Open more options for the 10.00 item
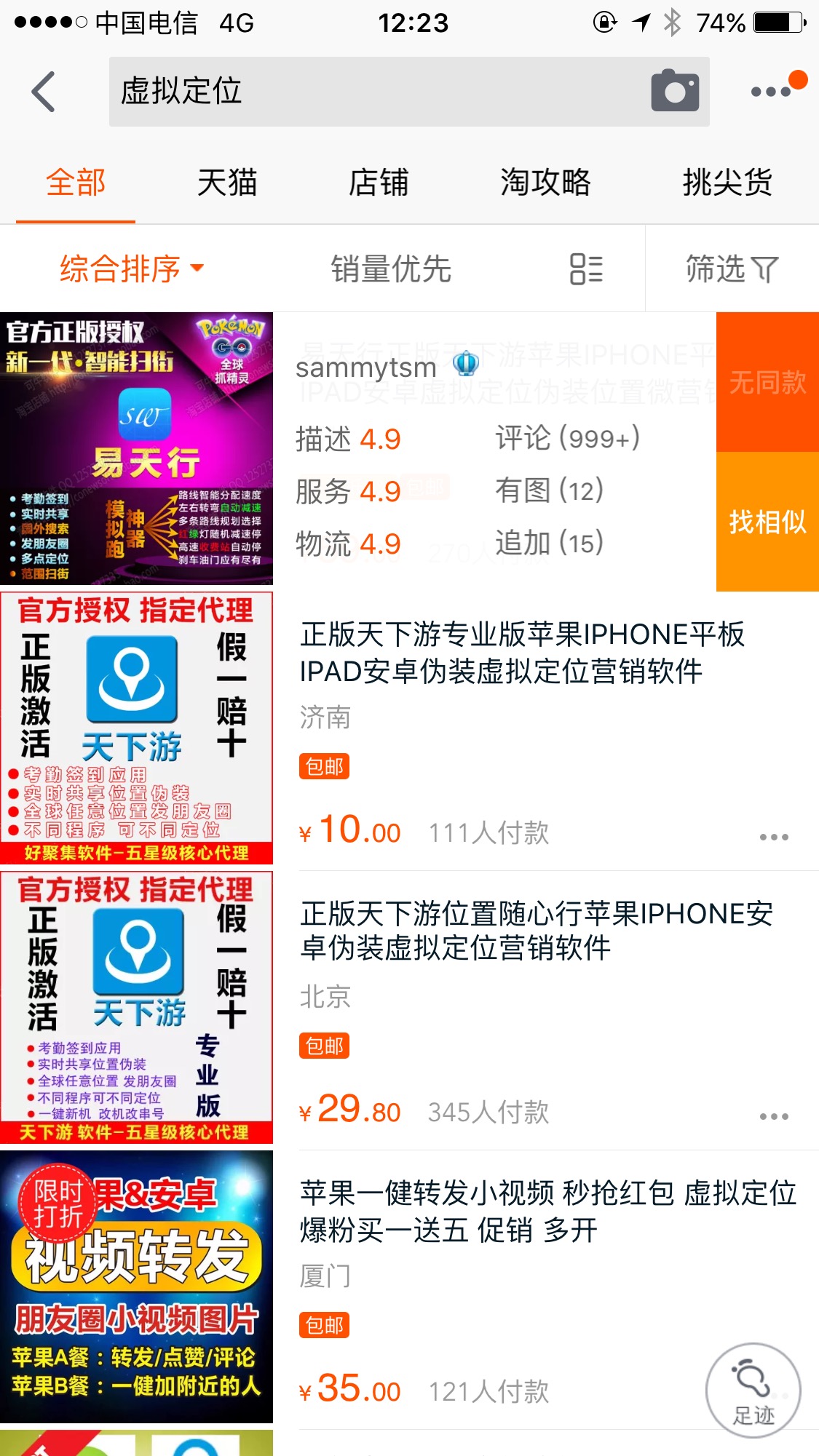819x1456 pixels. coord(774,837)
